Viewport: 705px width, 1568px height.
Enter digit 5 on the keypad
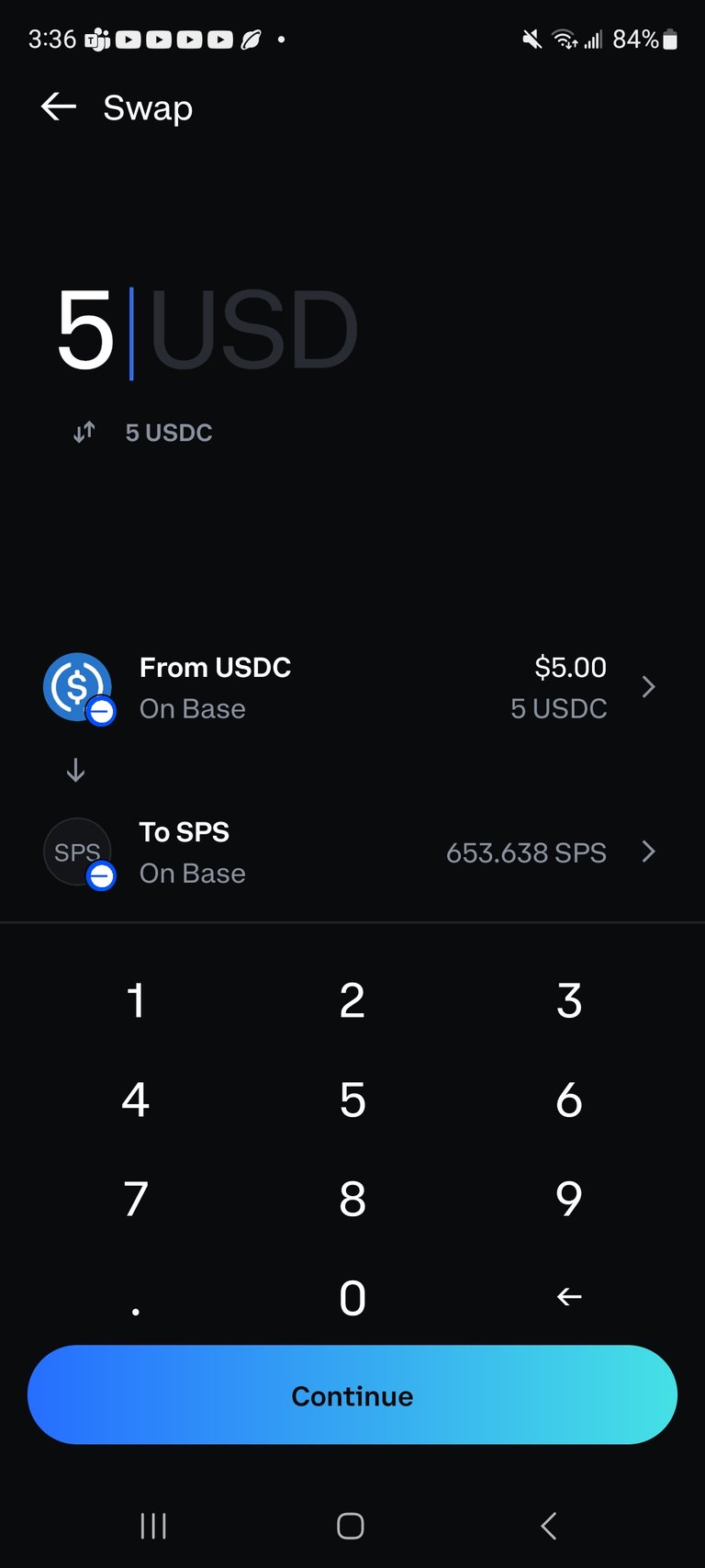352,1100
